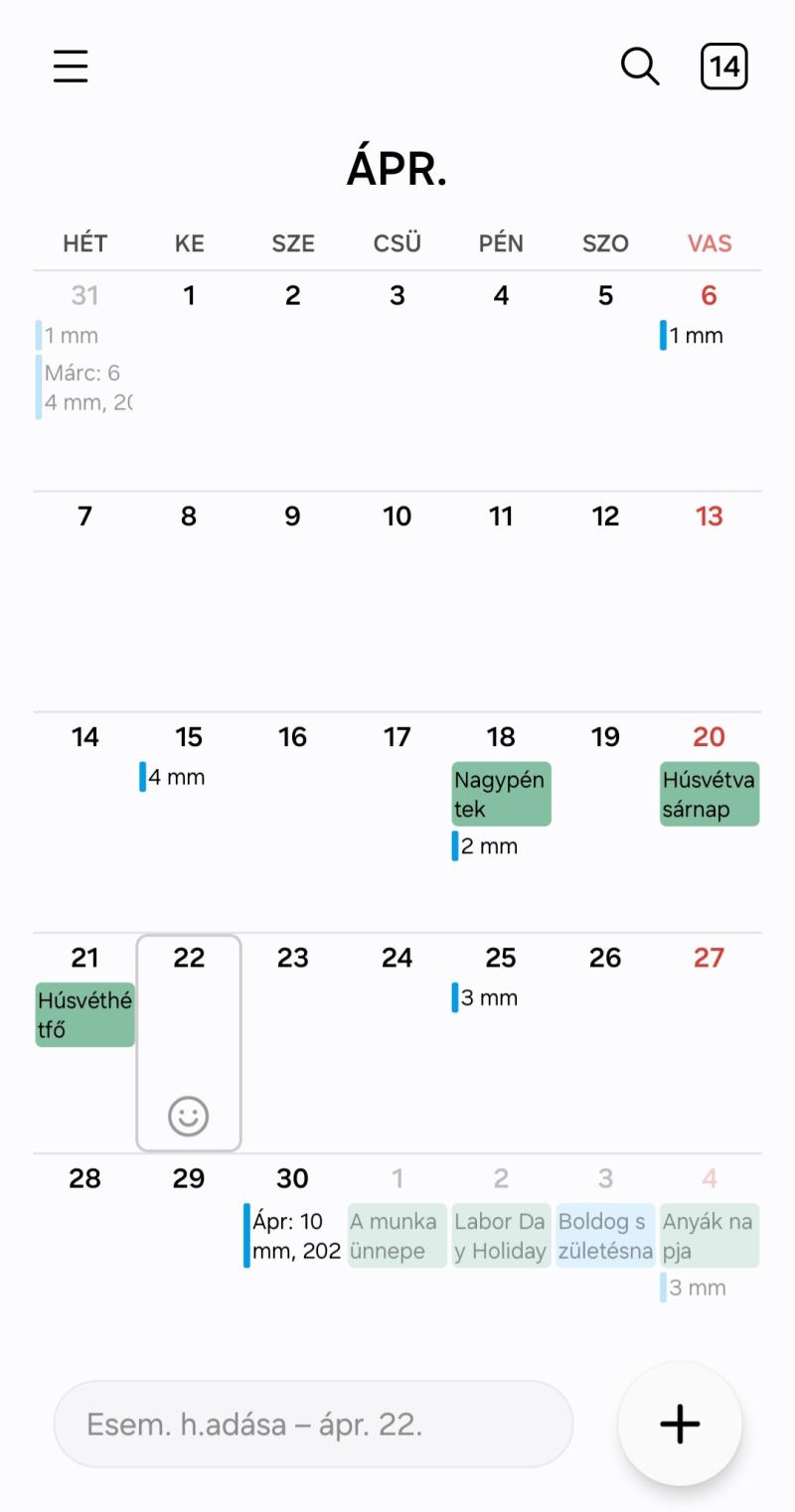Open Labor Day Holiday on May 2

pos(501,1236)
